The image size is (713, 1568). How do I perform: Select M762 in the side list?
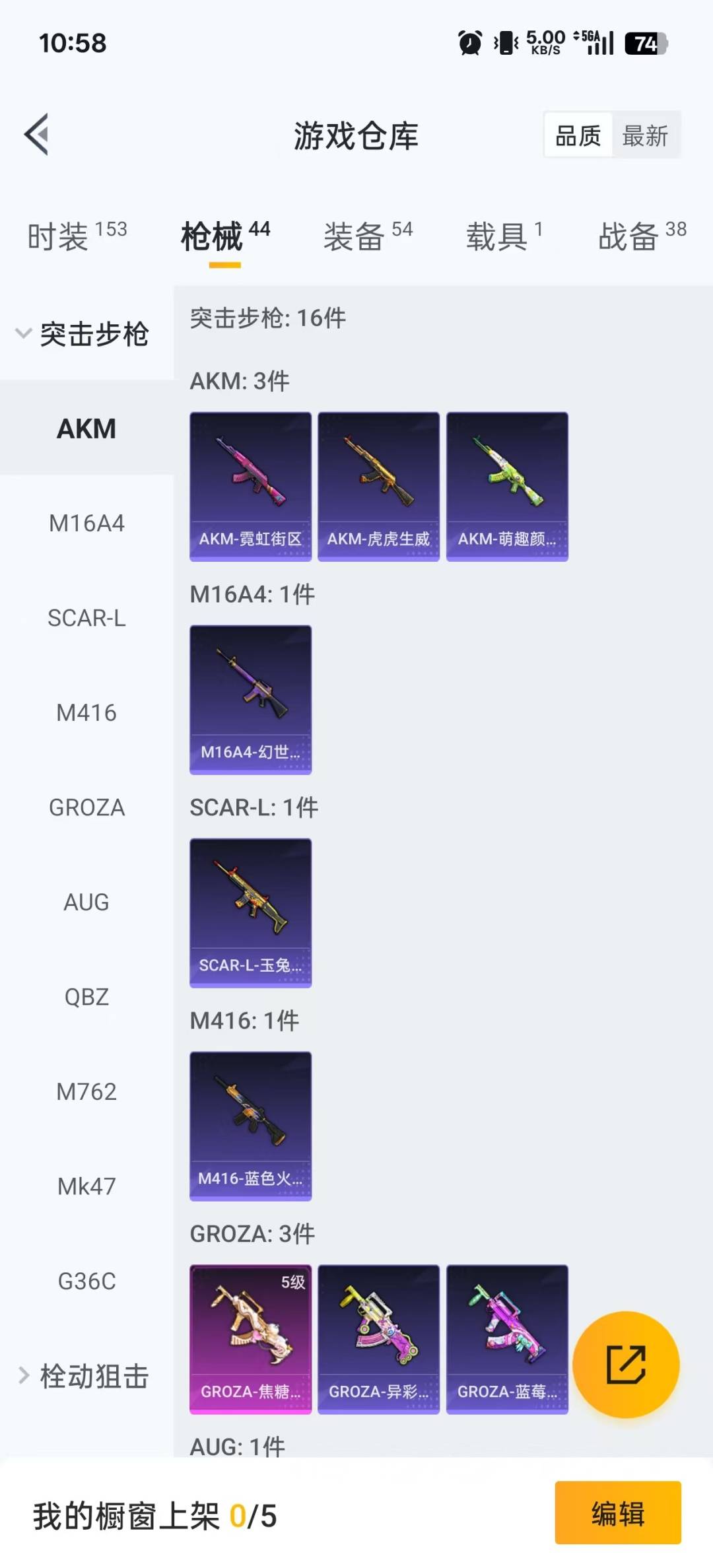click(86, 1091)
